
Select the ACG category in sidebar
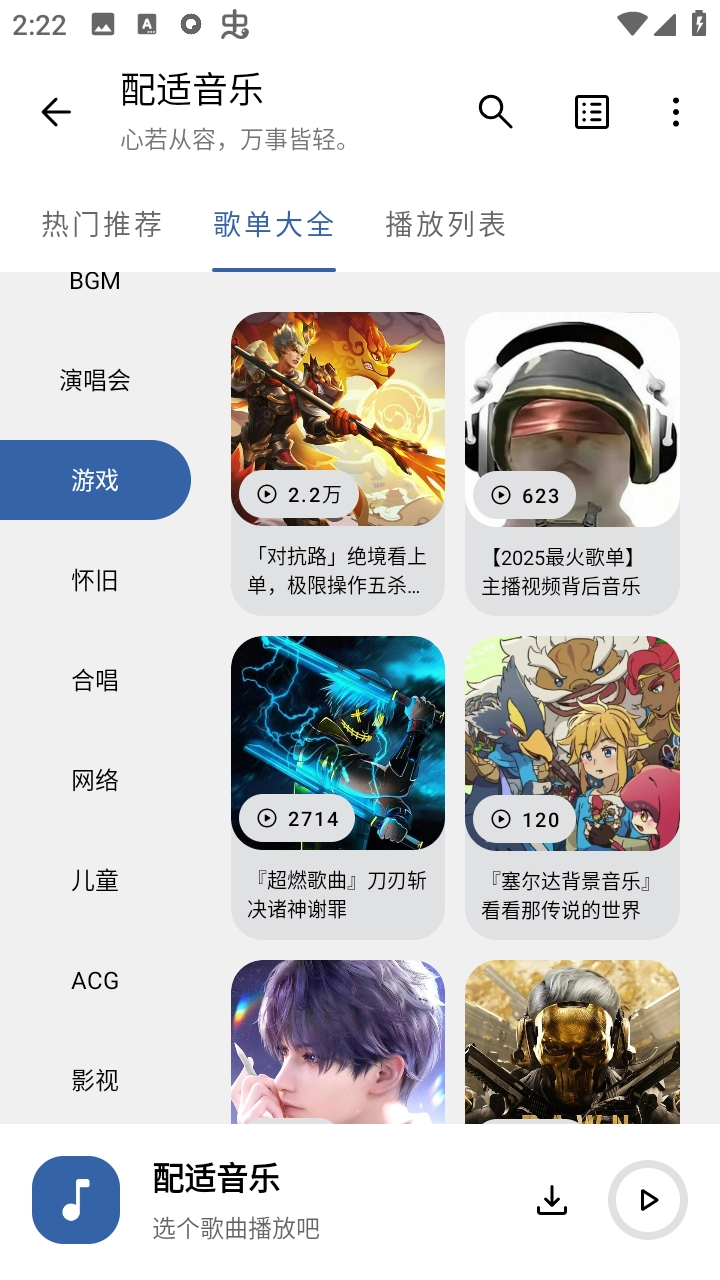tap(95, 980)
